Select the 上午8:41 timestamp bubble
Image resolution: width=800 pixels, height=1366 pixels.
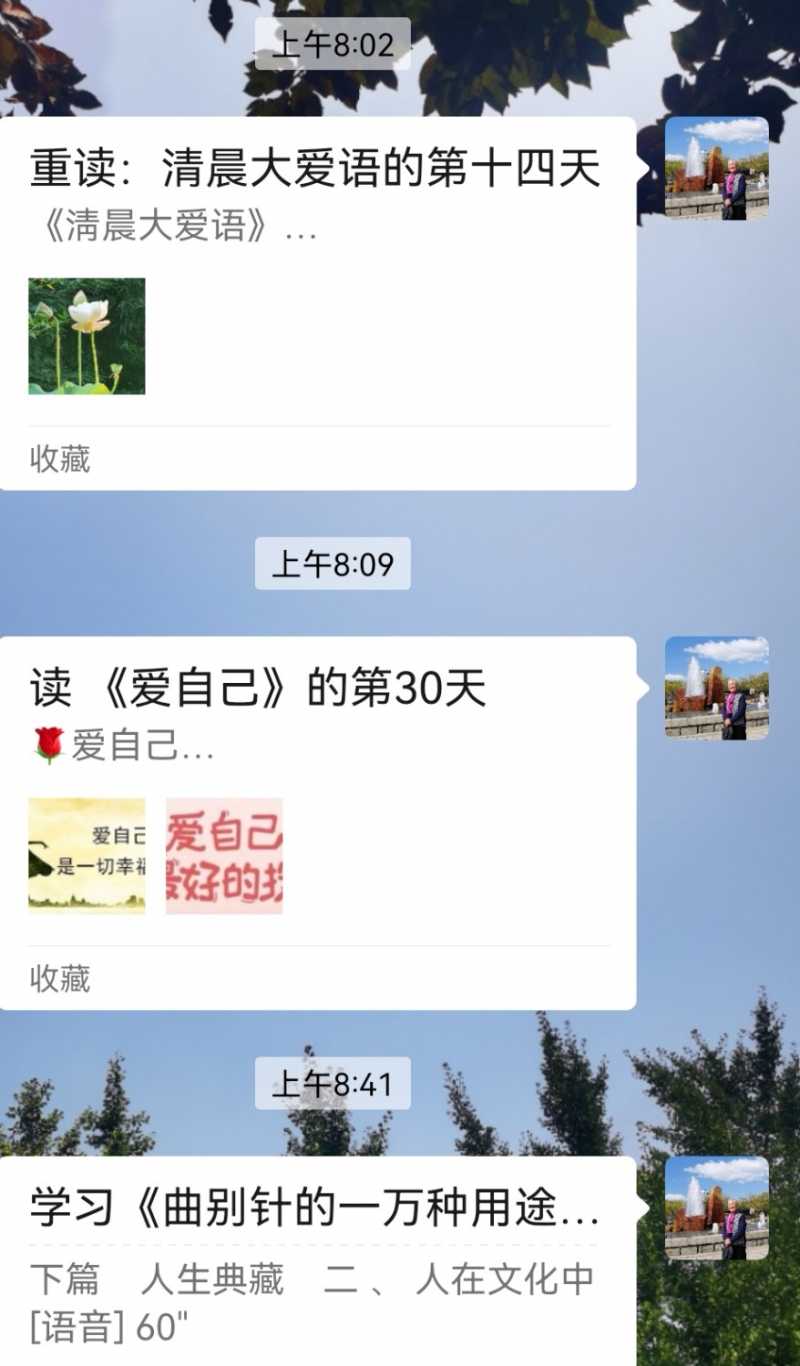[332, 1082]
